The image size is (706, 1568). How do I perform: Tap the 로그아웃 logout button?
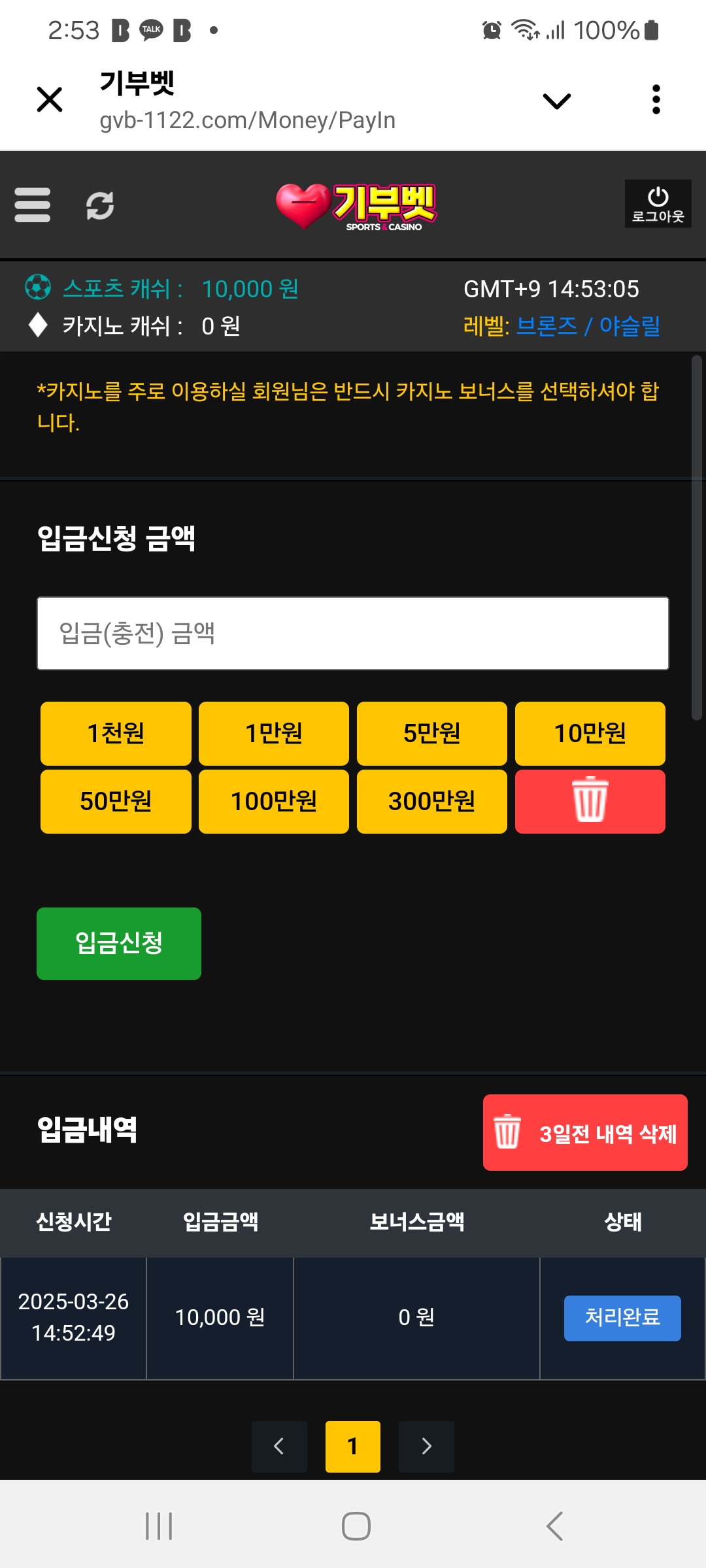coord(658,204)
